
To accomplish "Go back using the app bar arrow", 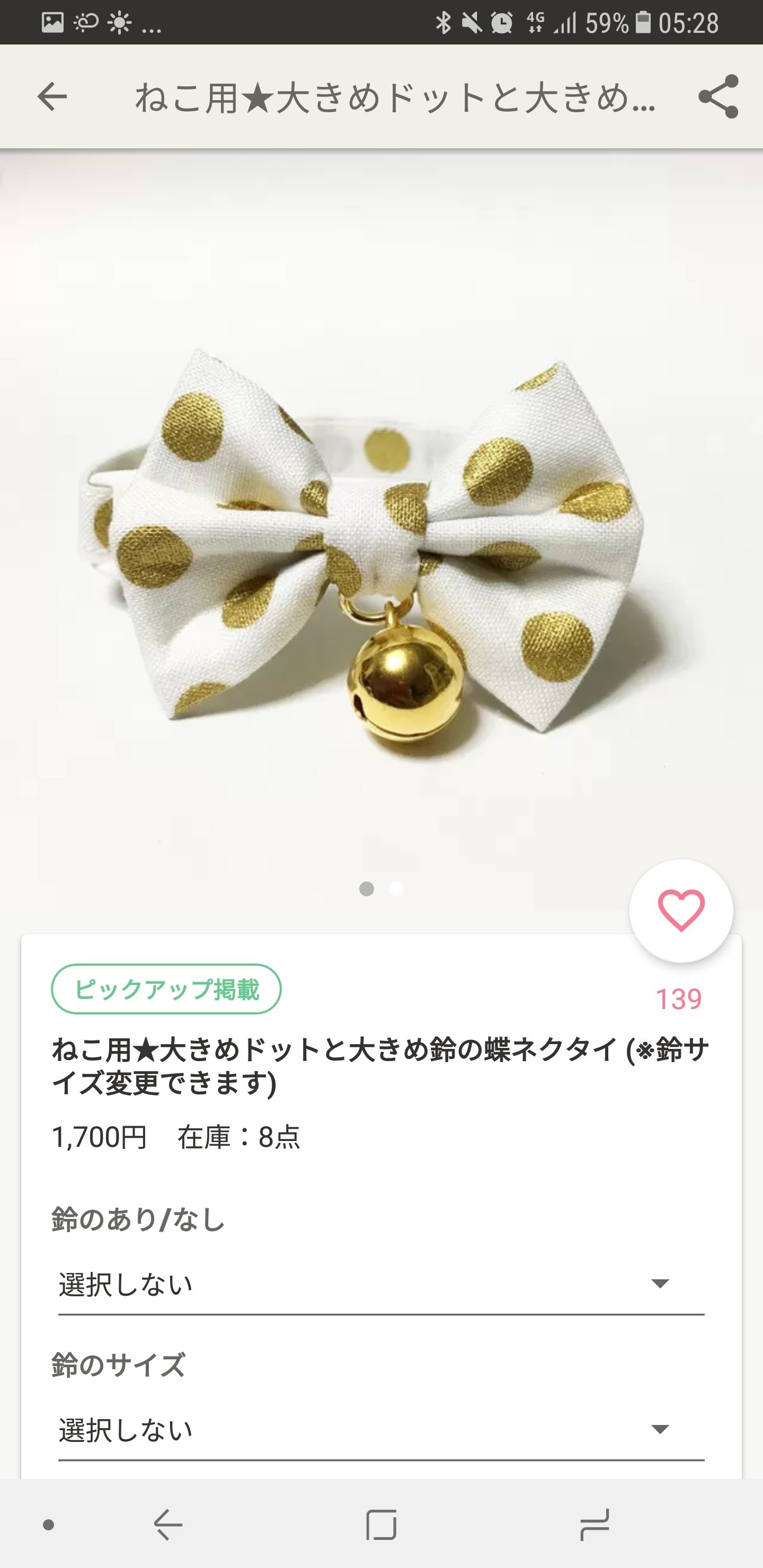I will tap(52, 96).
